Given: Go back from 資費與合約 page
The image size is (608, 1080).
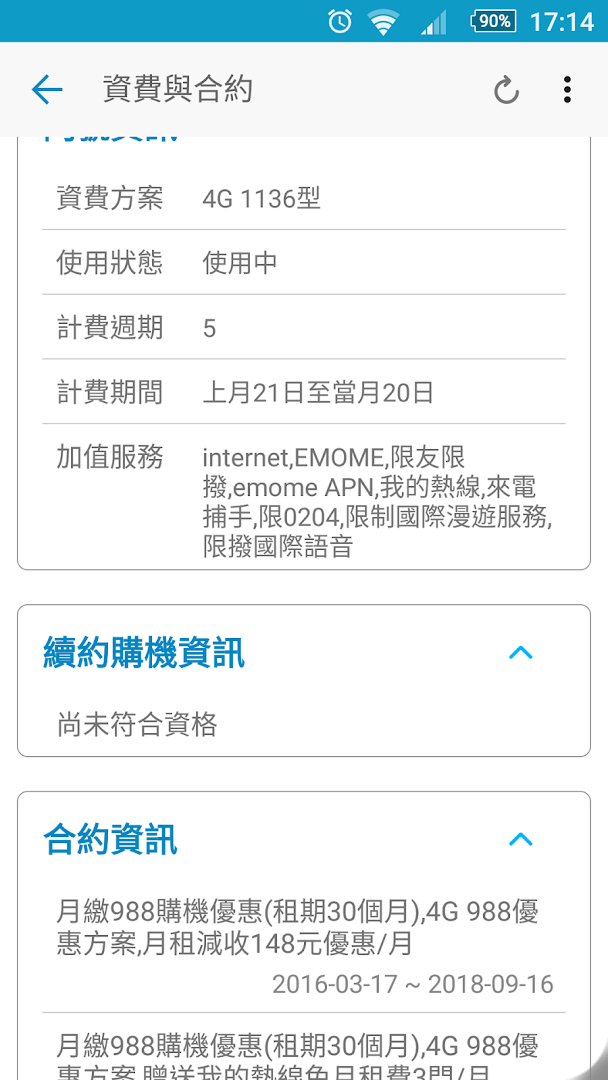Looking at the screenshot, I should 47,90.
